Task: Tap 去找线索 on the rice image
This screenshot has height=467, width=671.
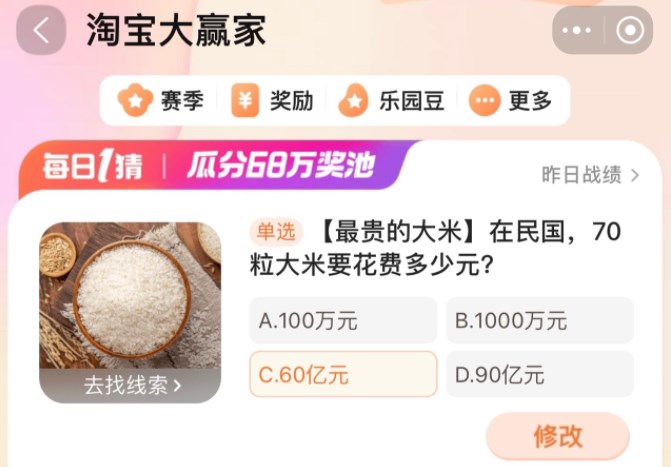Action: pos(131,384)
